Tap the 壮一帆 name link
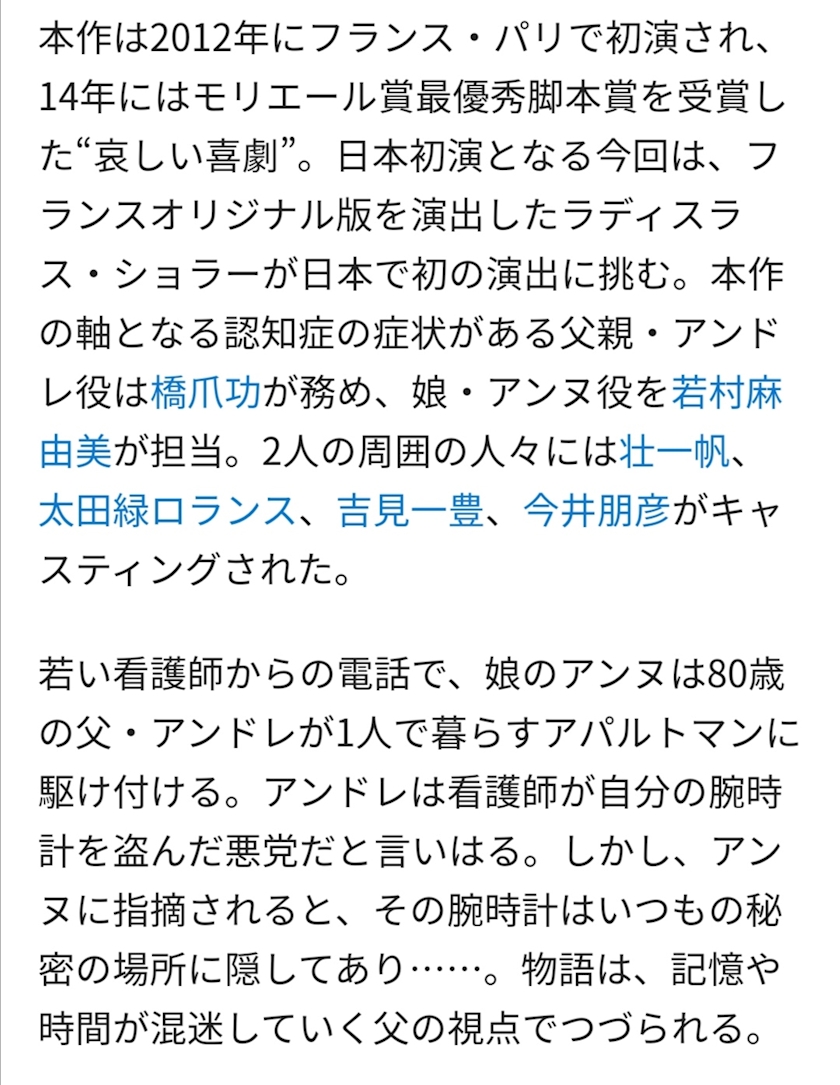The height and width of the screenshot is (1085, 840). [x=675, y=453]
